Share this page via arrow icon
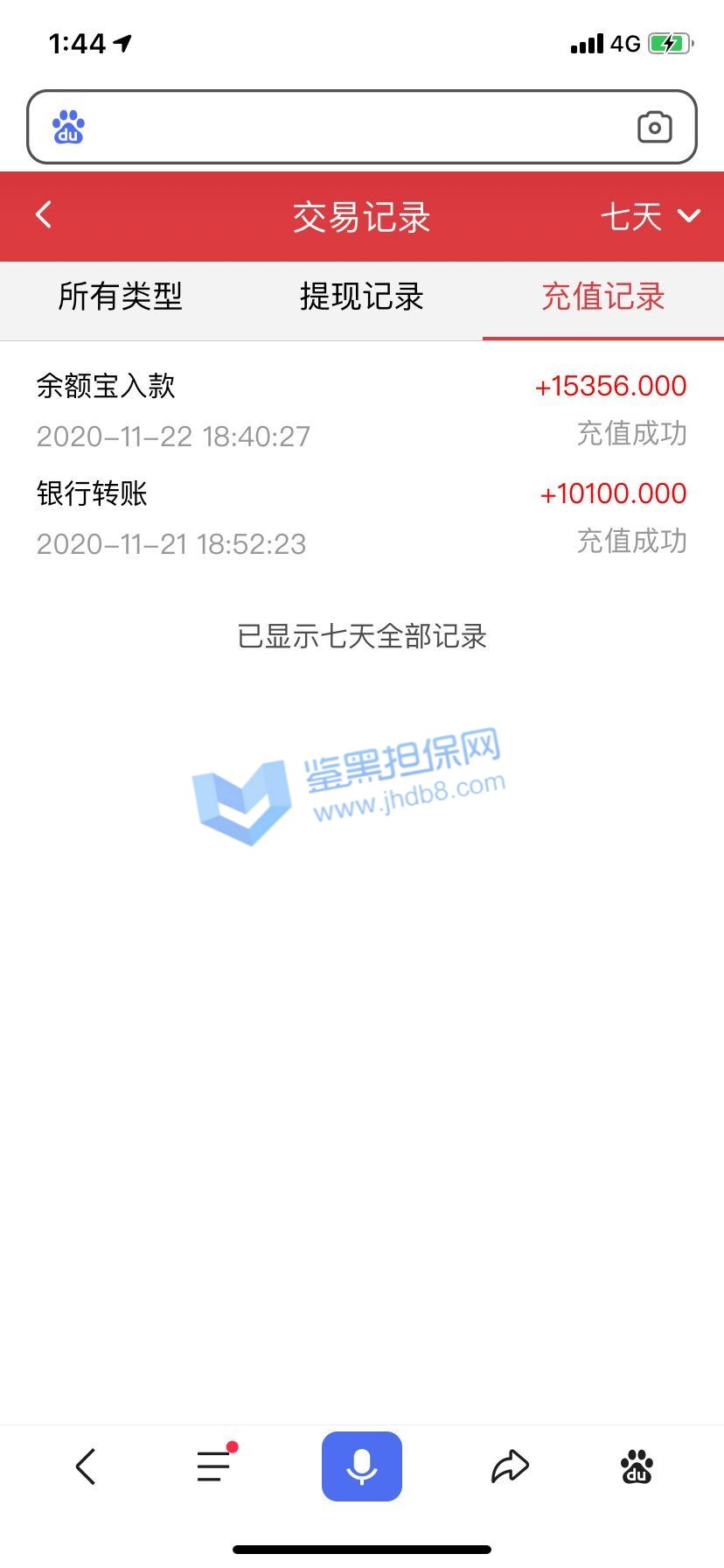The width and height of the screenshot is (724, 1568). point(510,1466)
